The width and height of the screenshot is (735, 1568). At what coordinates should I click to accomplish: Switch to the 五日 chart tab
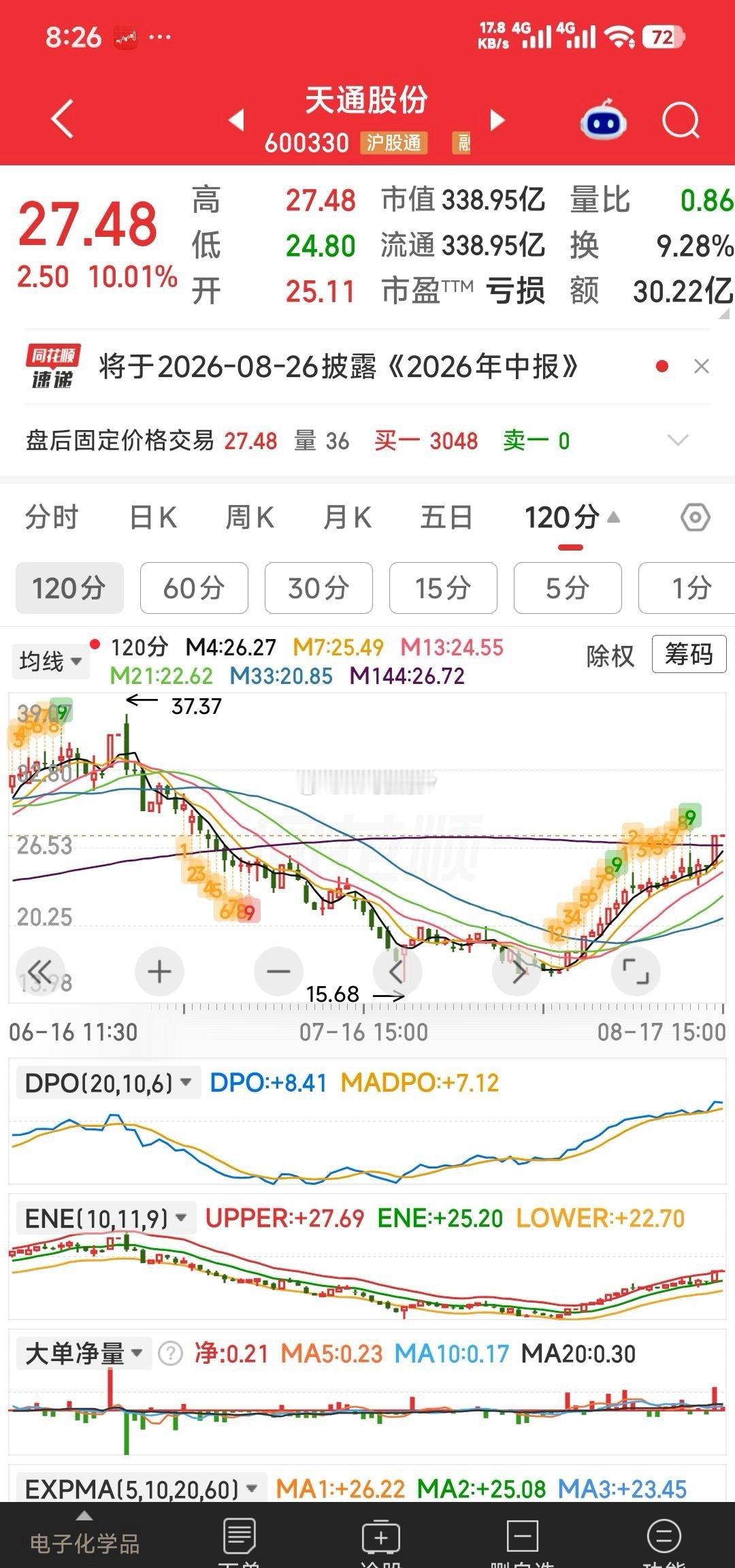(x=446, y=518)
